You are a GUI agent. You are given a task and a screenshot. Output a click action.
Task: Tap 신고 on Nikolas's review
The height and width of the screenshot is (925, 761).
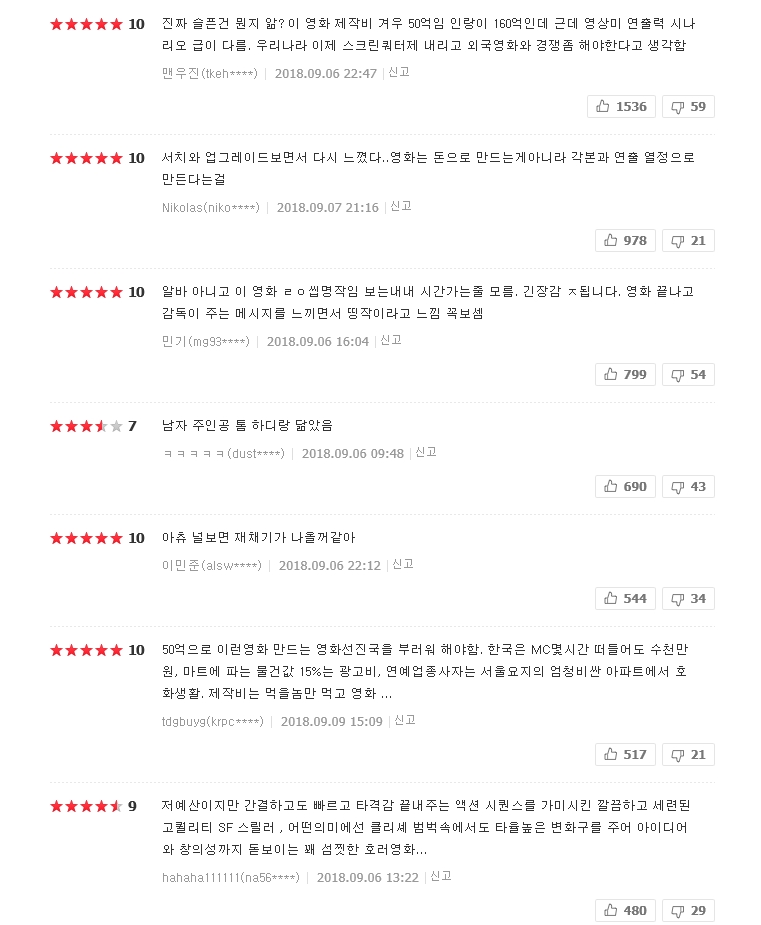(x=401, y=206)
